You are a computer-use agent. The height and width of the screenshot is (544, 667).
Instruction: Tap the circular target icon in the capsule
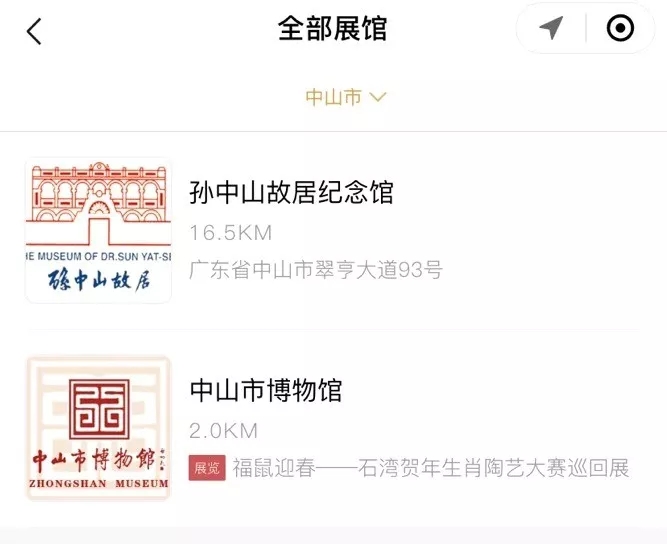(620, 29)
